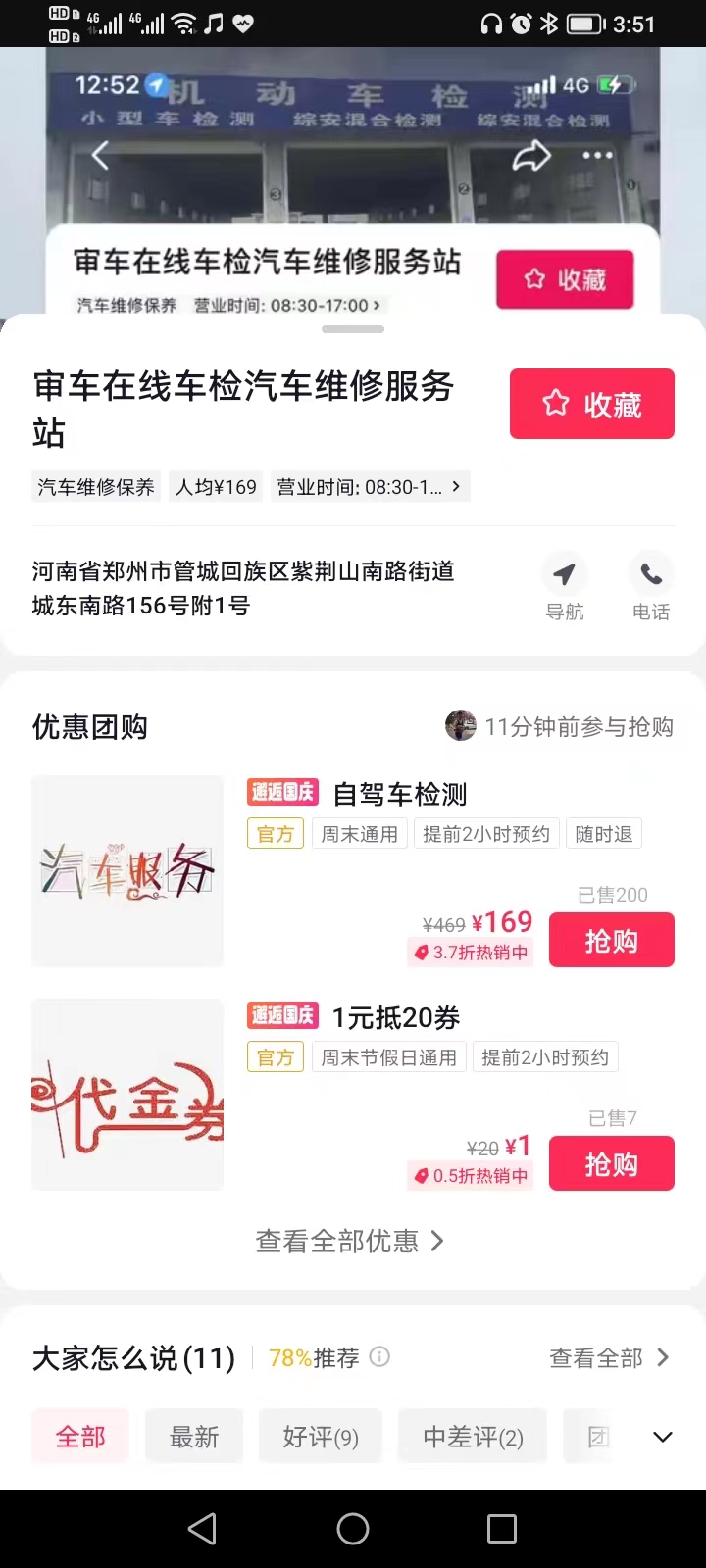This screenshot has width=706, height=1568.
Task: Open the 自驾车检测 deal image
Action: tap(127, 870)
